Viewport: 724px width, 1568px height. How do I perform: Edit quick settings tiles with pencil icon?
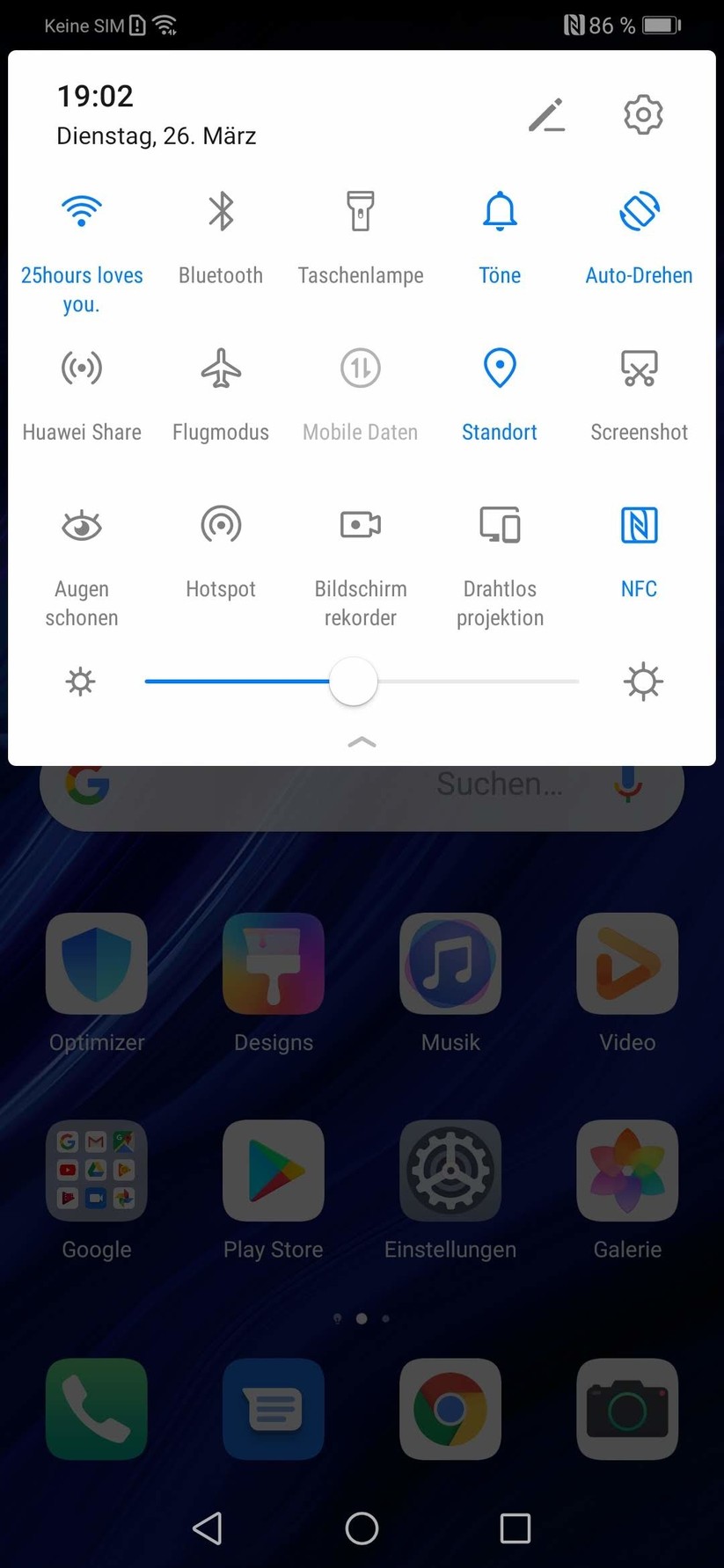(x=546, y=115)
